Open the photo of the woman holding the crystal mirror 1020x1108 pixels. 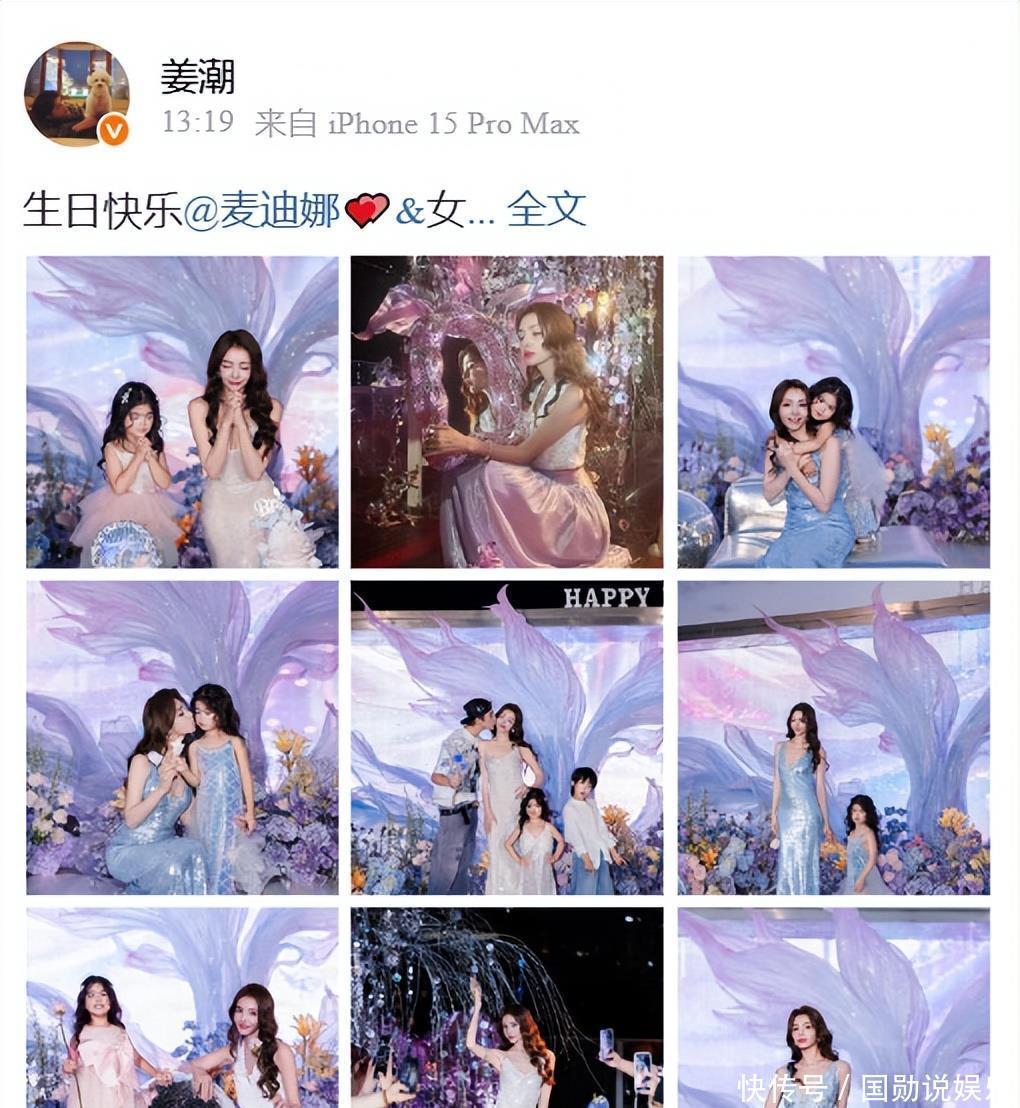click(x=506, y=412)
